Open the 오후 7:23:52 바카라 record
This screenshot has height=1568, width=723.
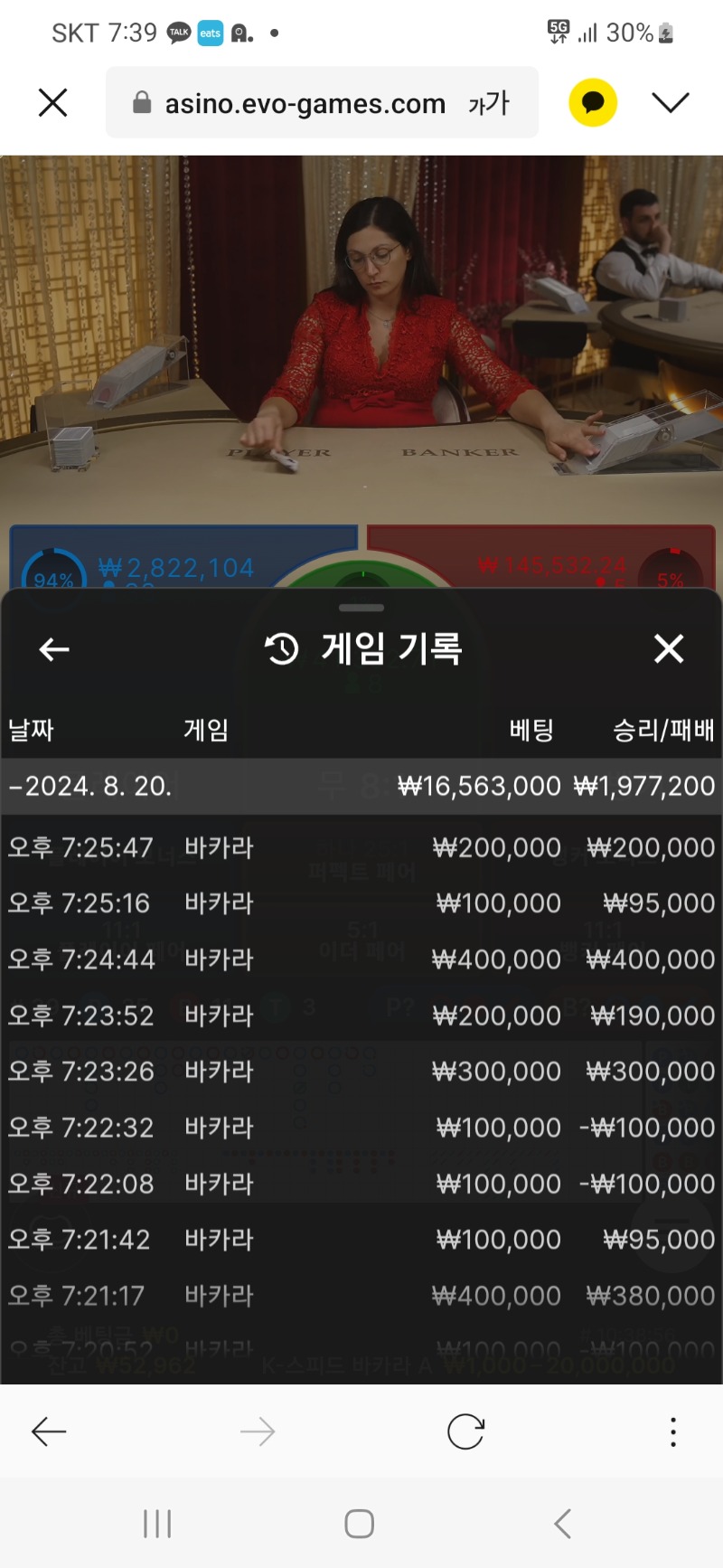[361, 1015]
